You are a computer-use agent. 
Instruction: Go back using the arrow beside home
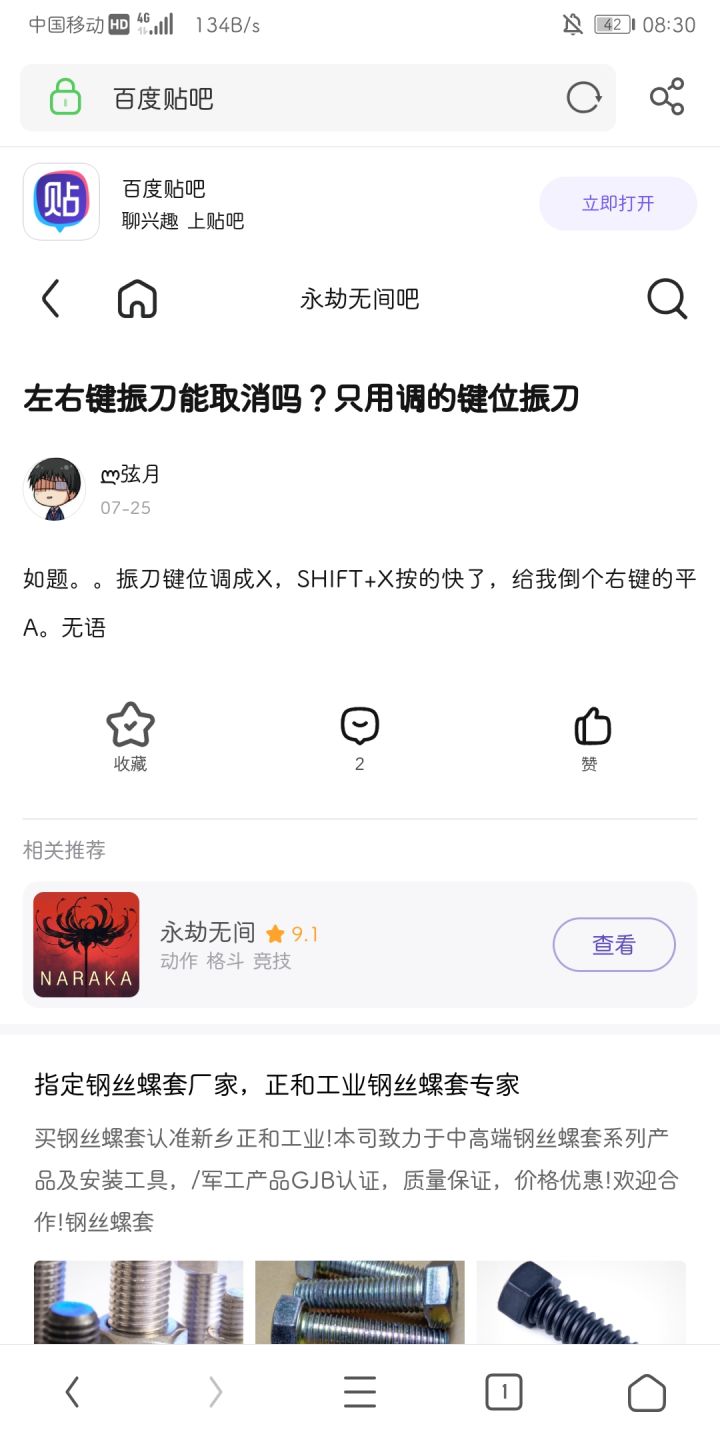[x=51, y=298]
